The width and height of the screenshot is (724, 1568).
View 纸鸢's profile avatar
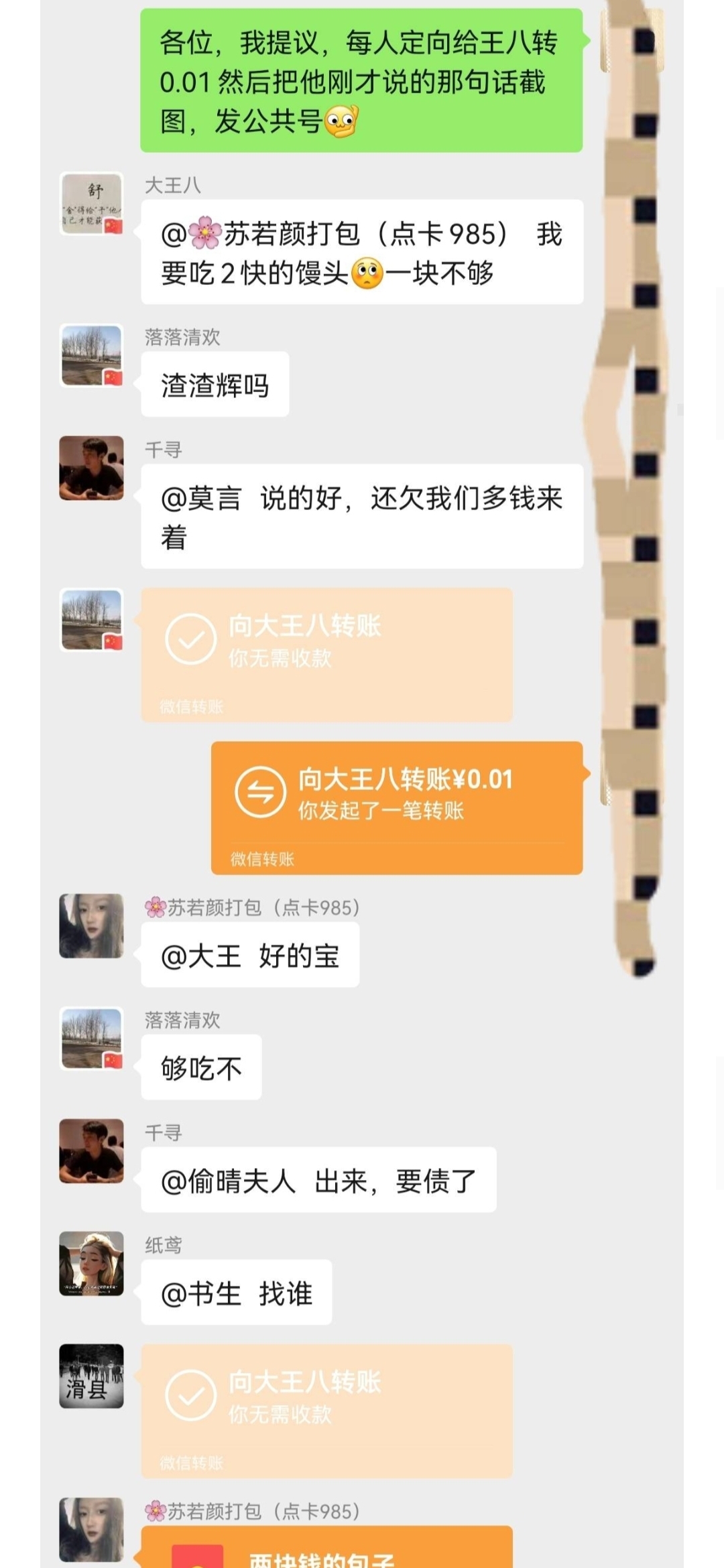tap(92, 1264)
